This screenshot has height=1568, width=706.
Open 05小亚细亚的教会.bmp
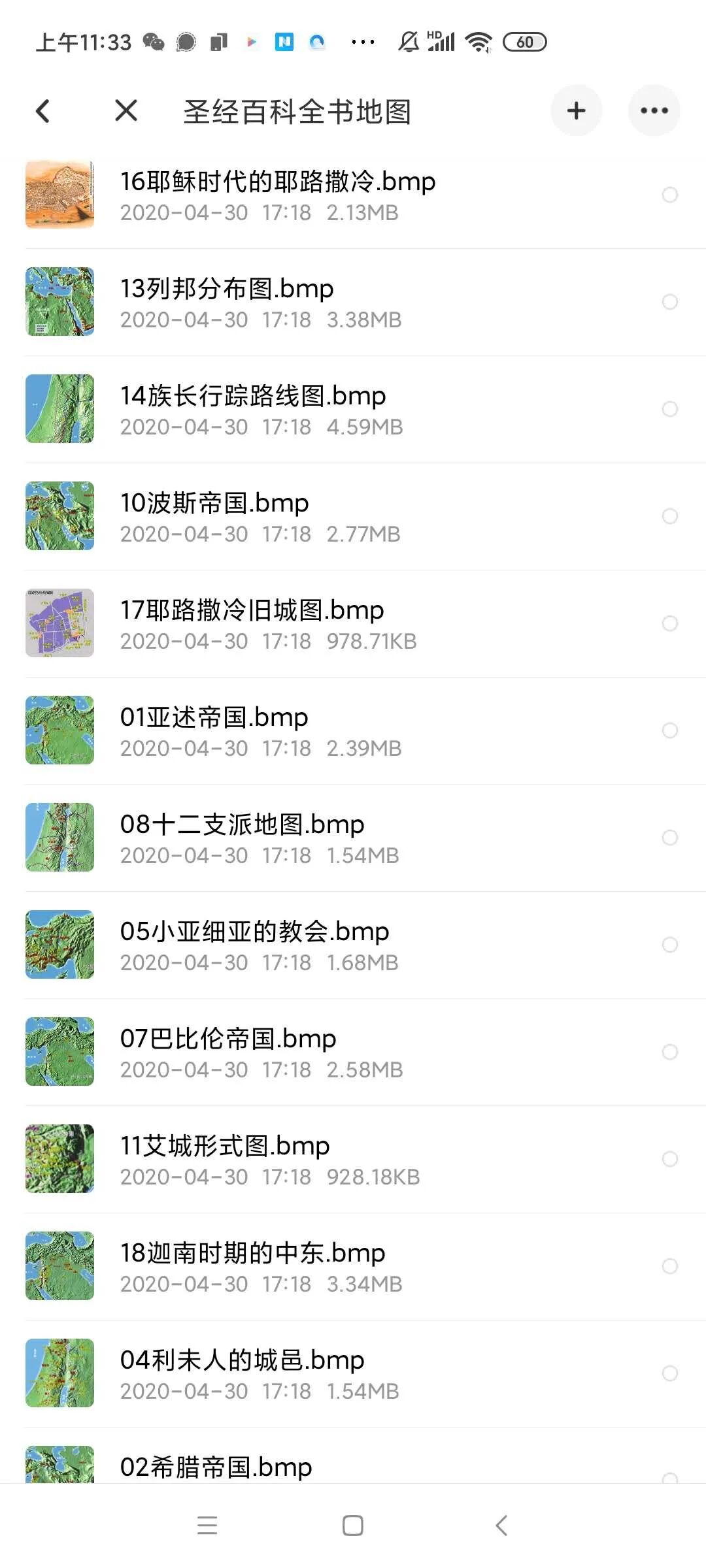click(254, 945)
